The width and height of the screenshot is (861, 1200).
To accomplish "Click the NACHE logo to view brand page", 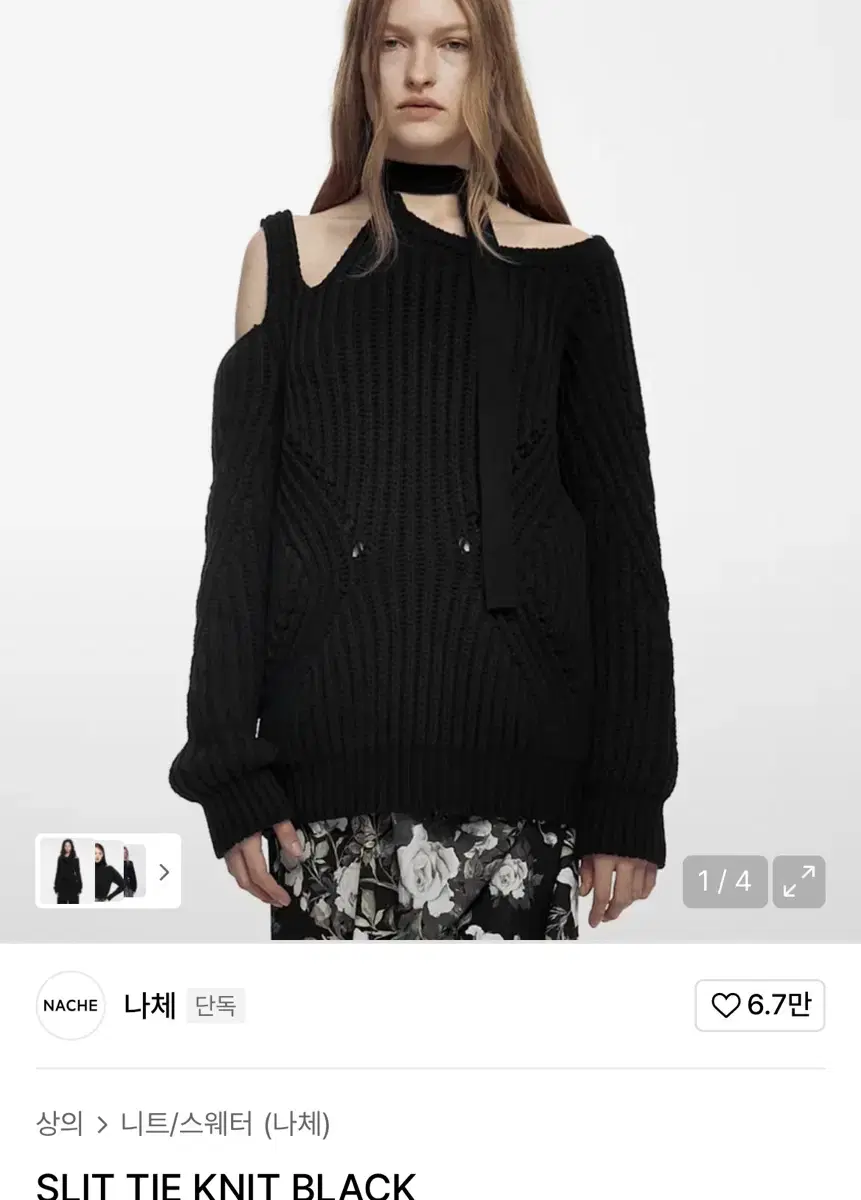I will pos(70,1006).
